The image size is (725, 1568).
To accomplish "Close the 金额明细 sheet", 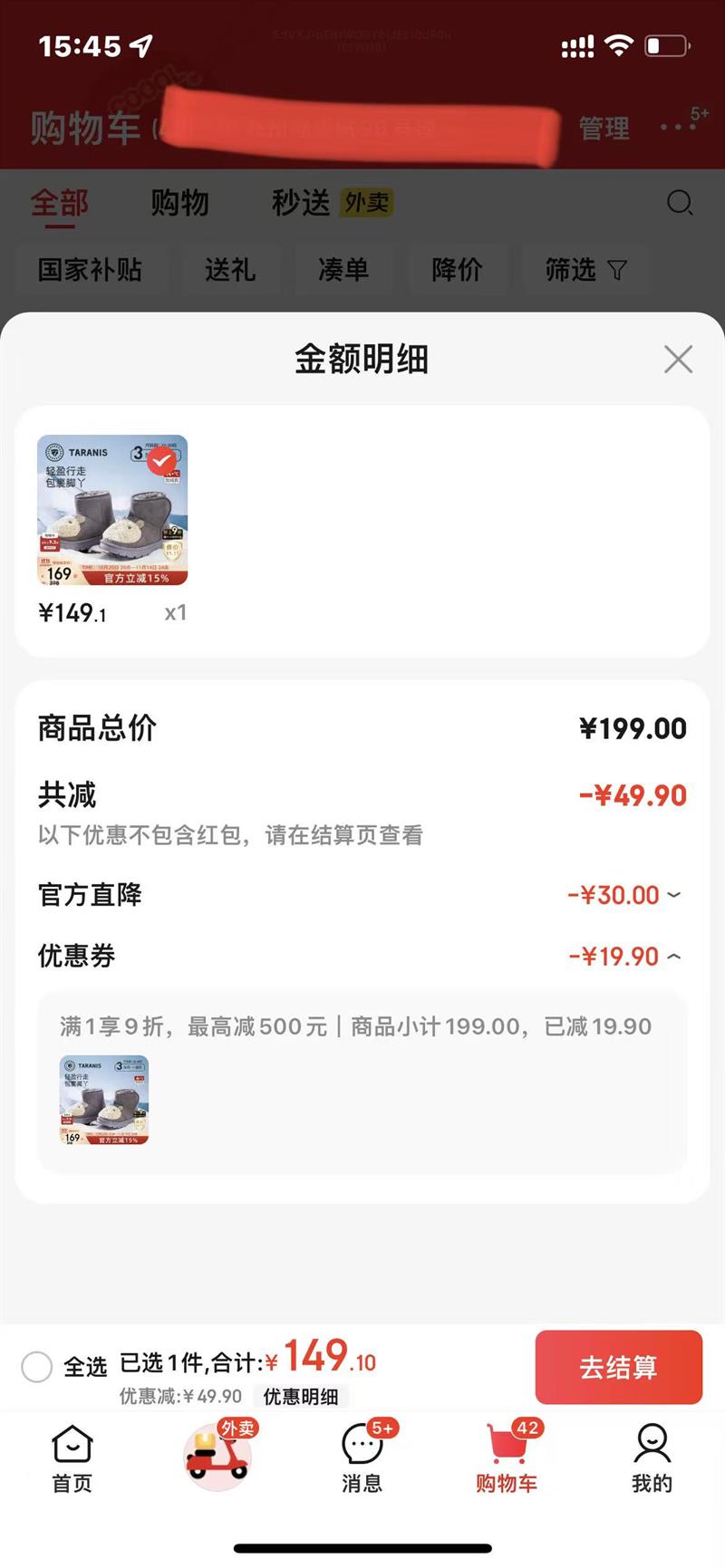I will point(678,360).
